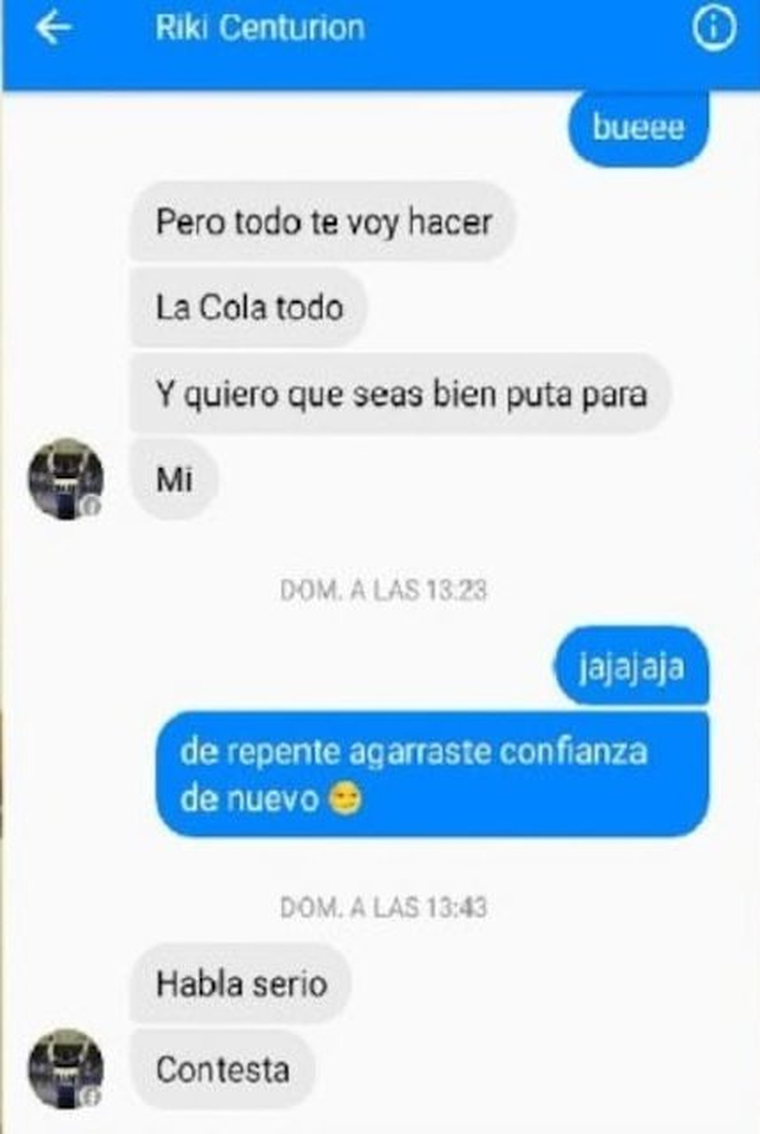
Task: Tap the lock badge on the lower avatar
Action: pyautogui.click(x=91, y=1098)
